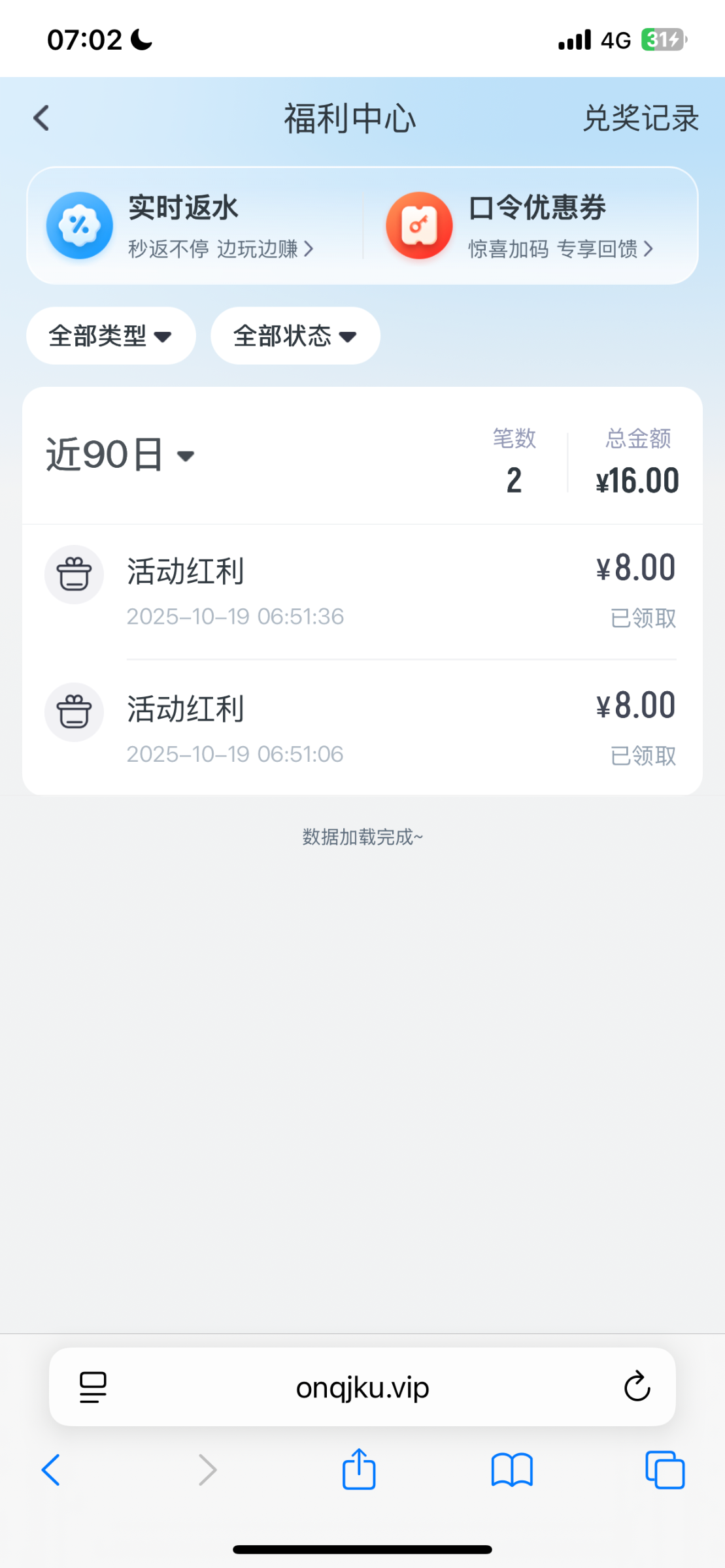
Task: Open the 实时返水 rebate feature icon
Action: pos(78,225)
